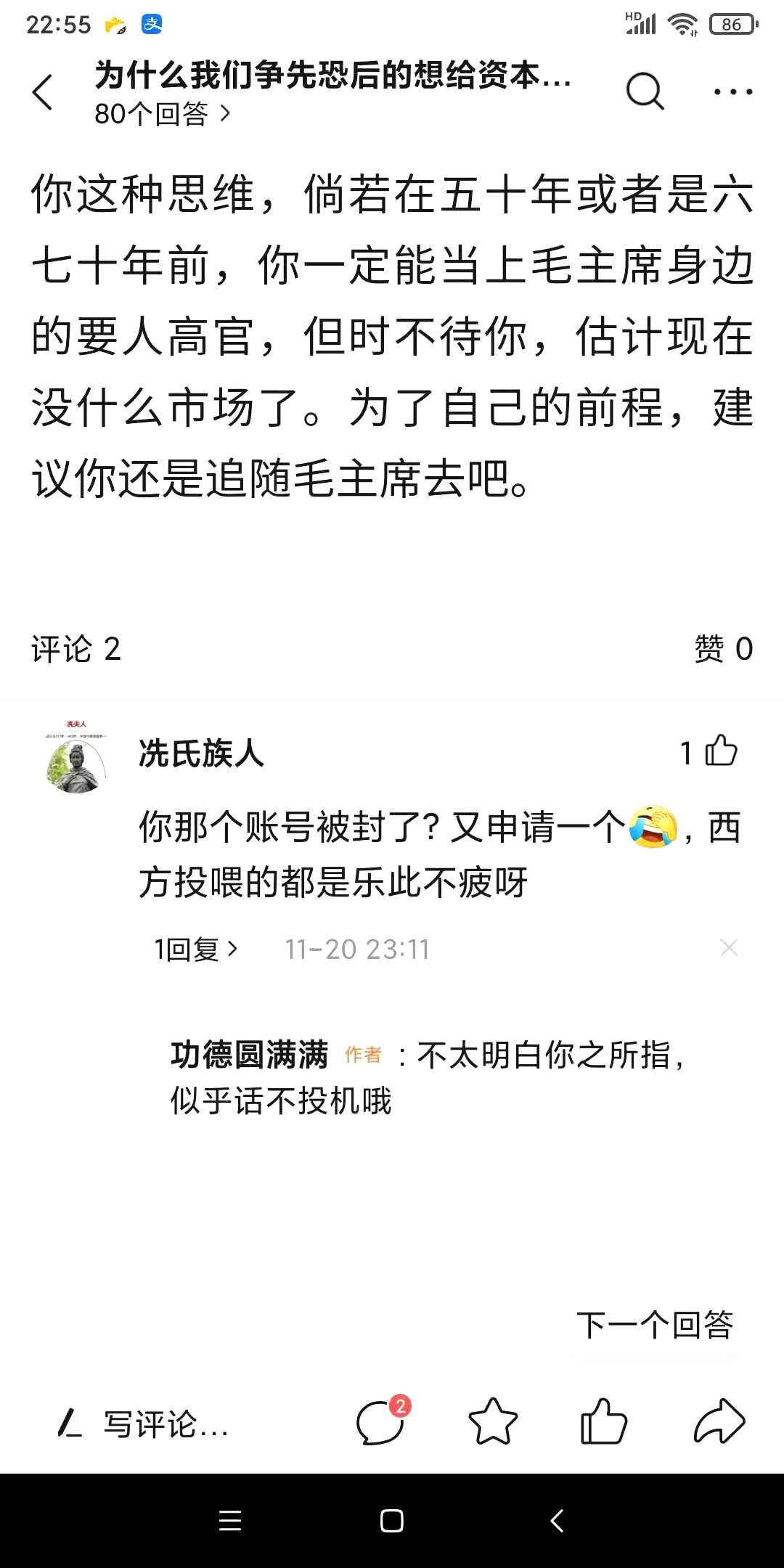Open the search magnifier icon

coord(645,91)
